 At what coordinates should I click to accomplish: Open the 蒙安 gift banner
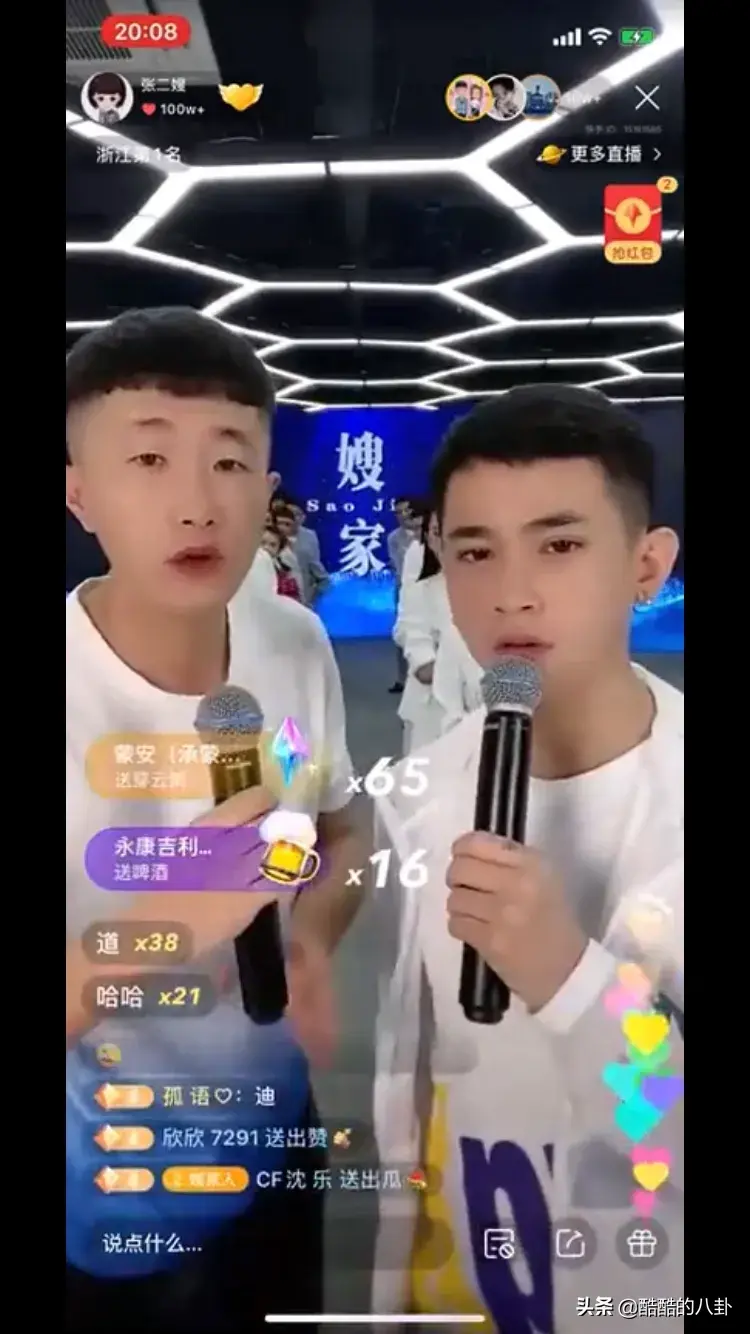(x=170, y=766)
